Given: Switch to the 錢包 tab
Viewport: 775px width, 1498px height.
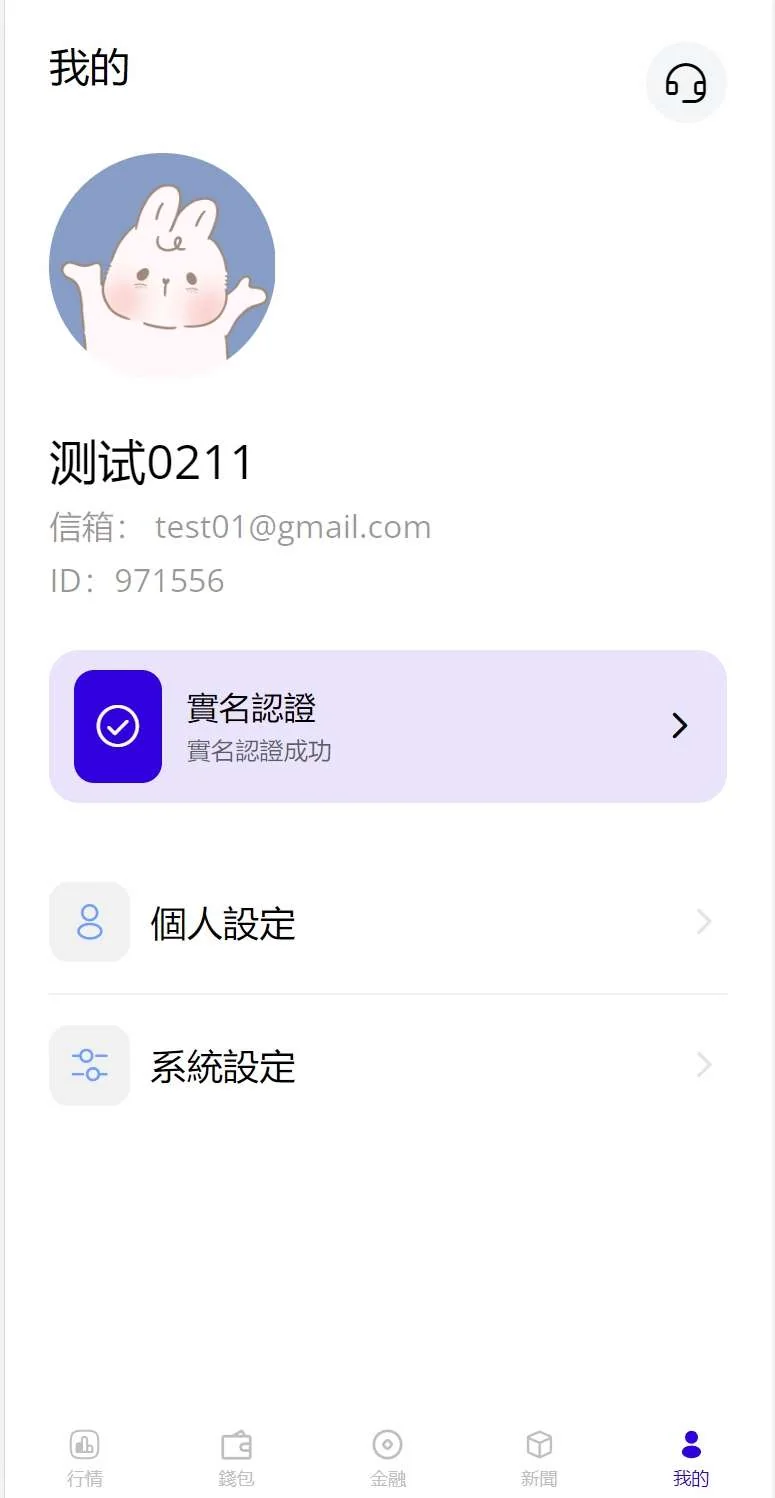Looking at the screenshot, I should coord(236,1458).
